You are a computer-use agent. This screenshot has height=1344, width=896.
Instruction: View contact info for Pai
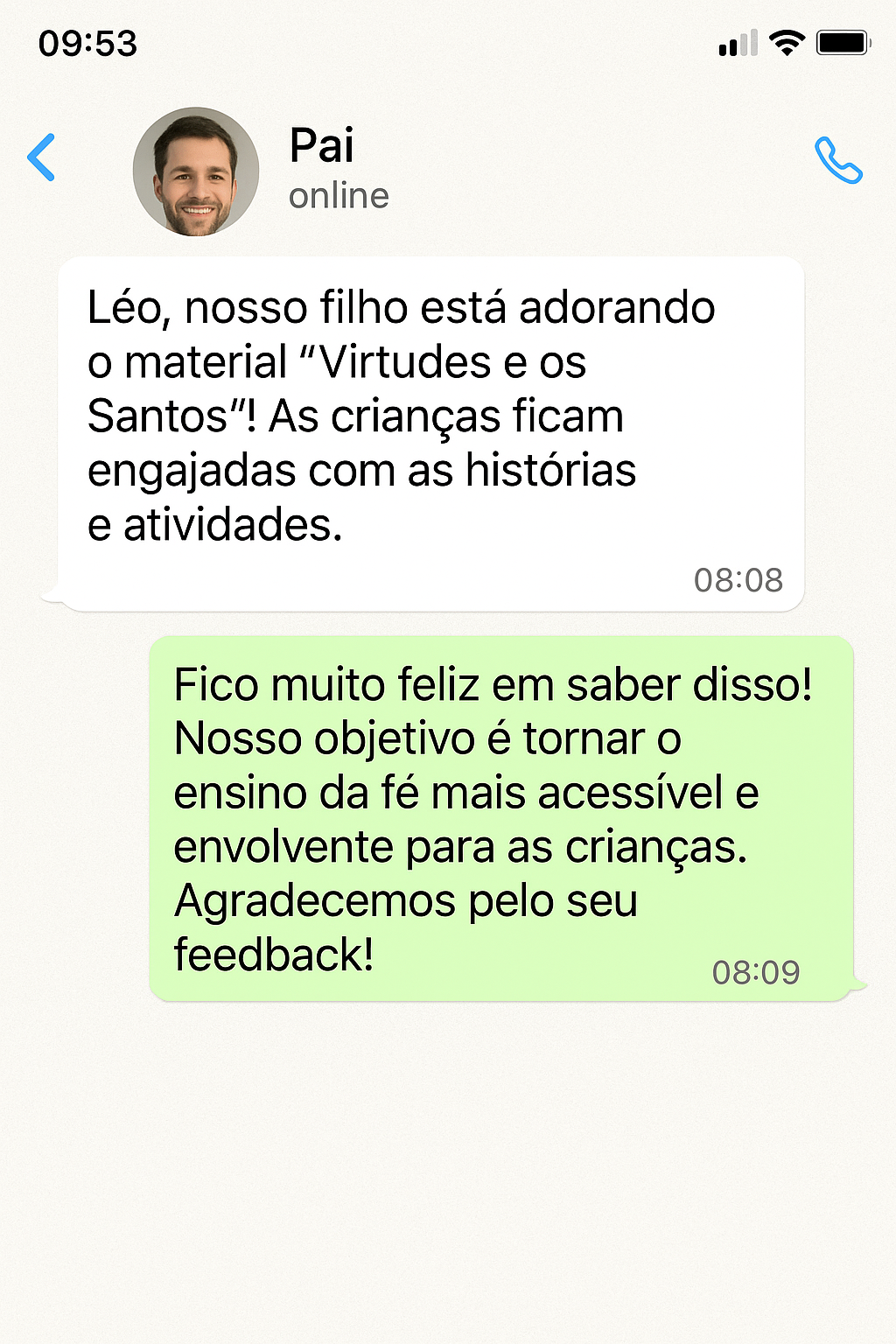[x=322, y=146]
